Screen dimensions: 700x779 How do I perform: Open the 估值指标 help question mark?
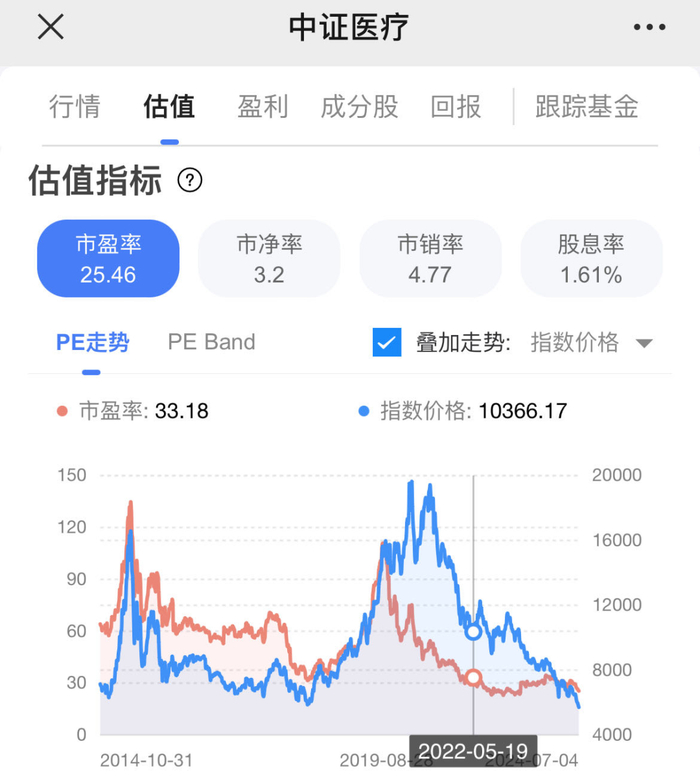pos(190,181)
